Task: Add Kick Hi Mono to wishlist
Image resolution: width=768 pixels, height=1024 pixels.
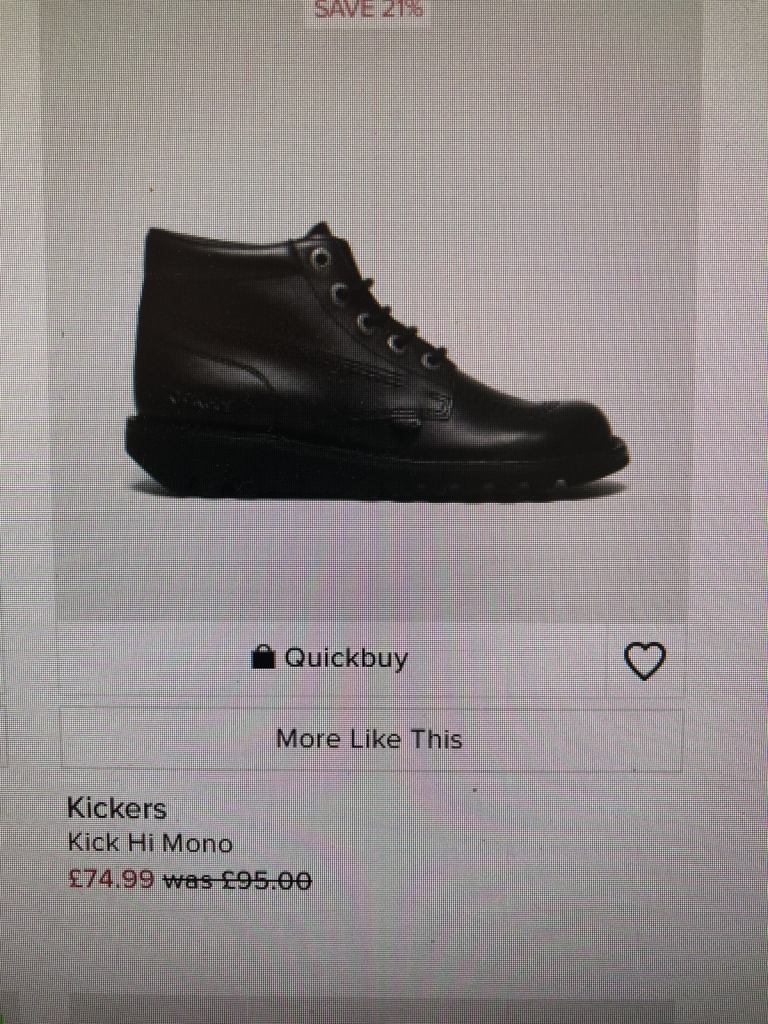Action: click(645, 661)
